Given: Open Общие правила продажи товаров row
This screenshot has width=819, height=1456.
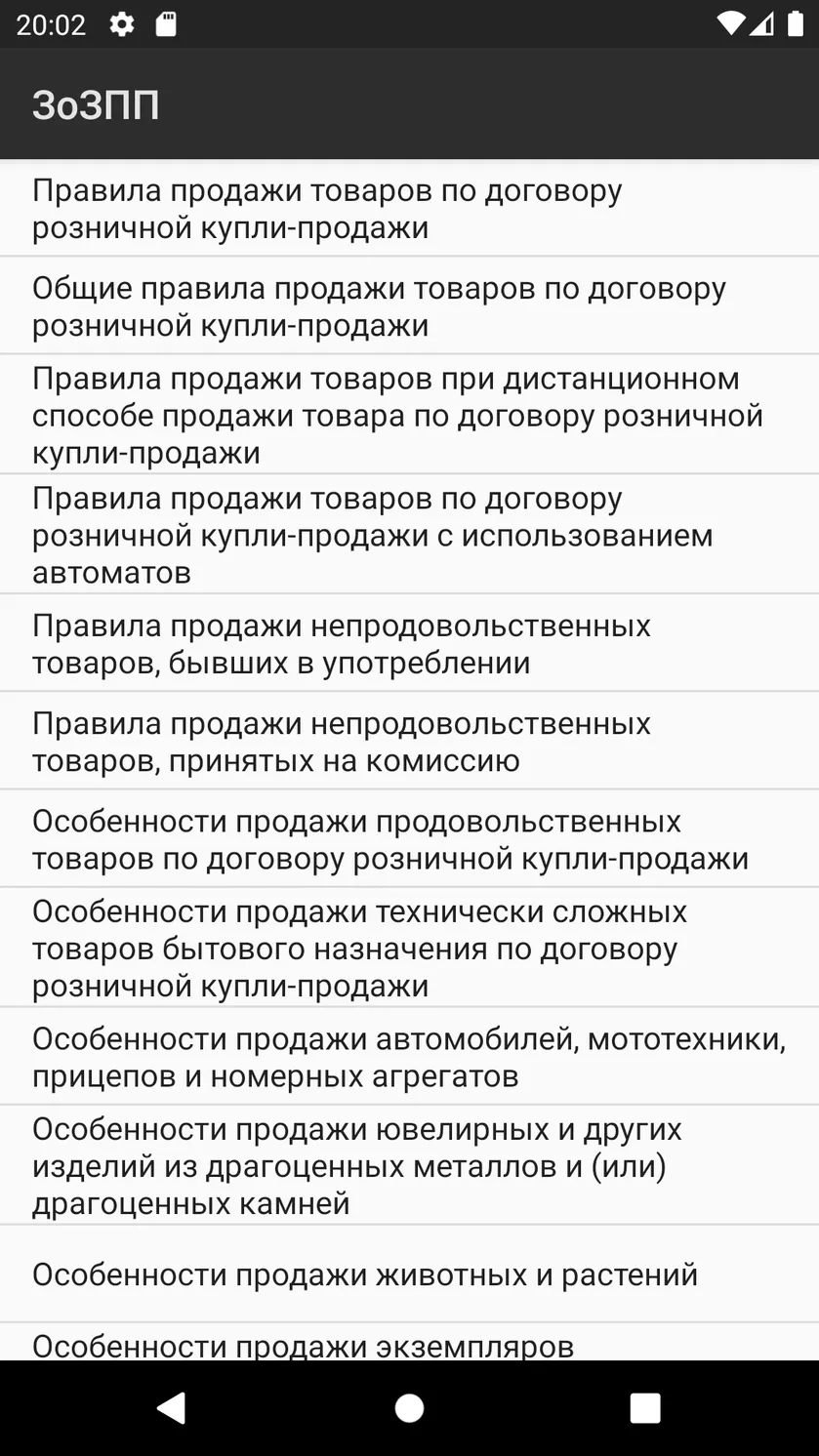Looking at the screenshot, I should point(409,306).
